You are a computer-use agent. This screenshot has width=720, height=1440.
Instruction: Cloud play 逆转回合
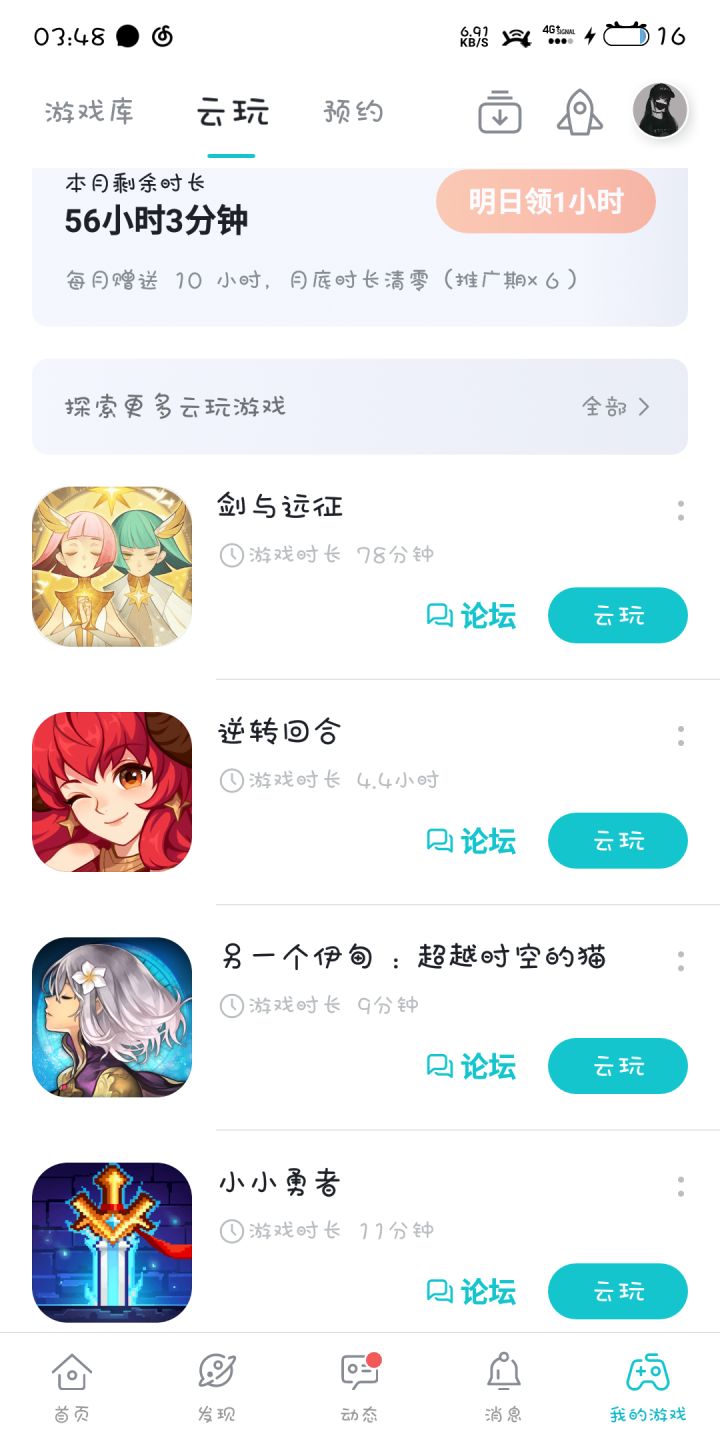point(617,840)
